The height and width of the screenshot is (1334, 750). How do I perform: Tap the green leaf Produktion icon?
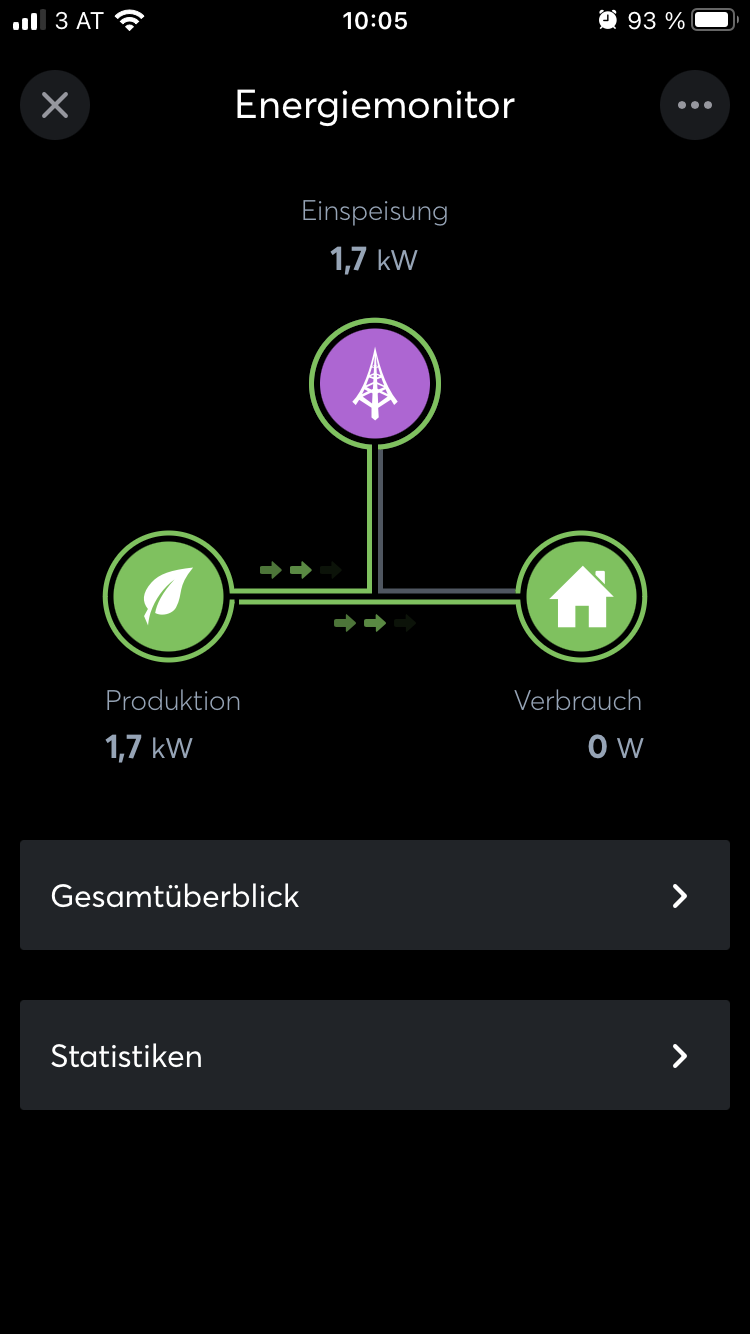click(x=169, y=597)
